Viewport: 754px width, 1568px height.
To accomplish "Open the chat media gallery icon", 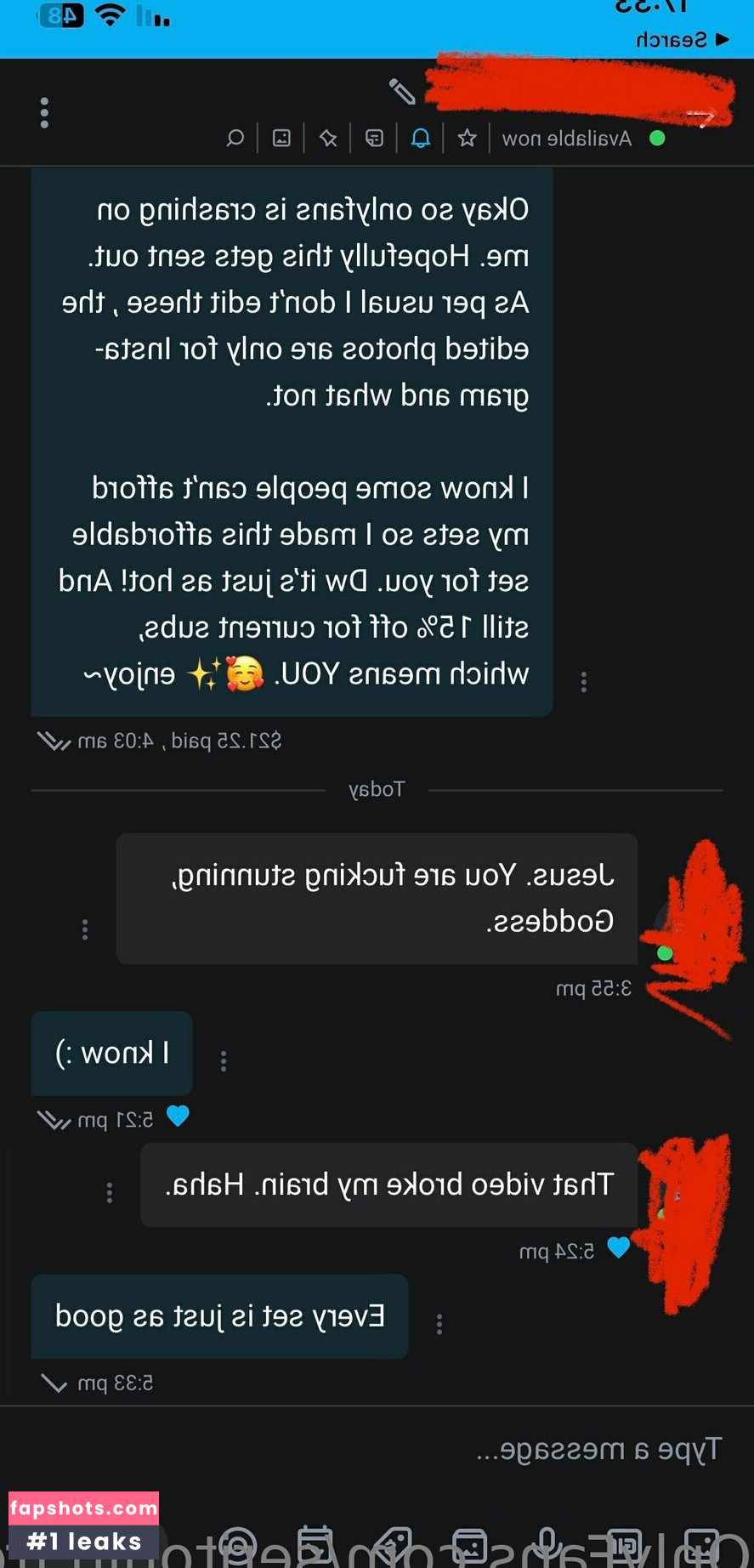I will (281, 138).
